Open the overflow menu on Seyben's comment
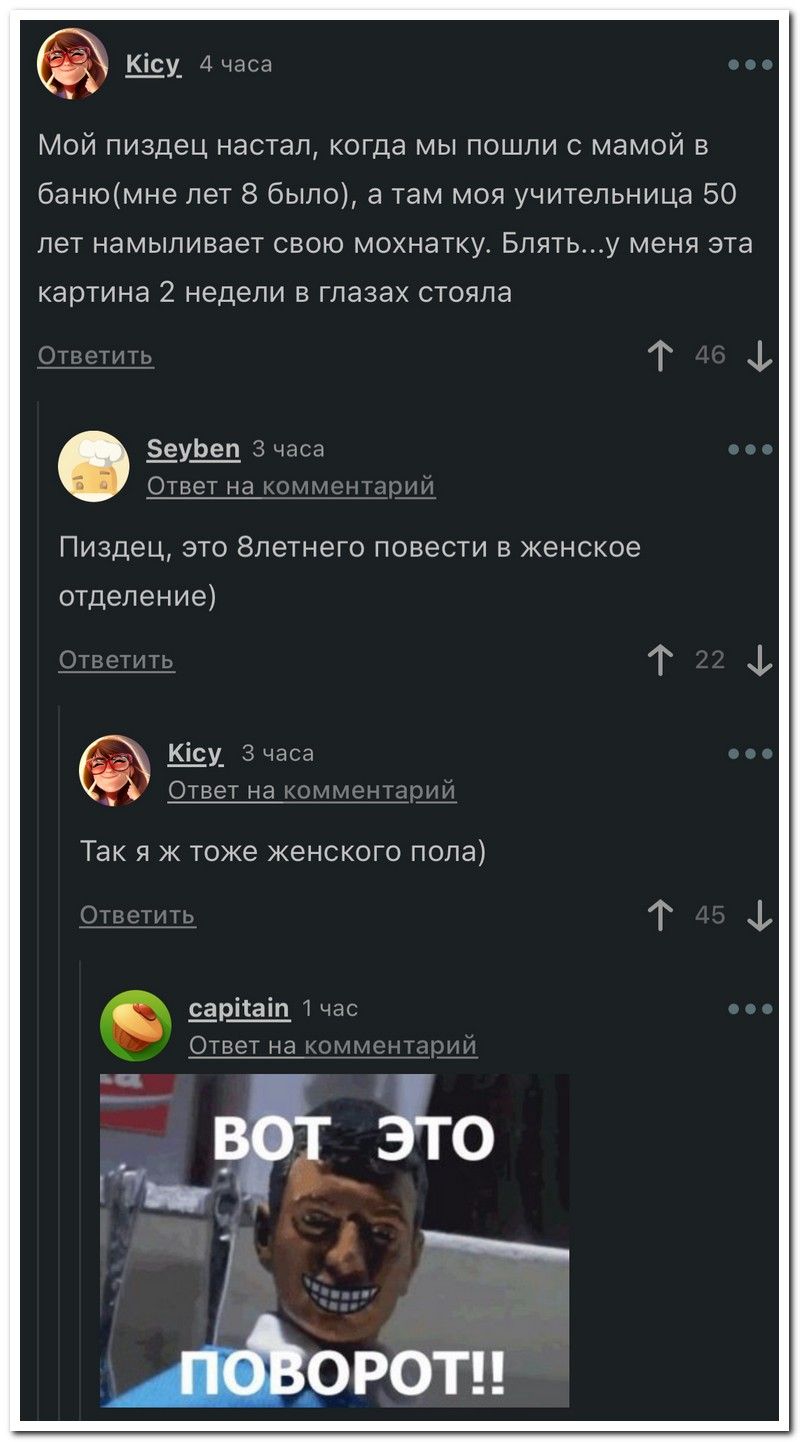This screenshot has width=800, height=1442. pos(750,449)
